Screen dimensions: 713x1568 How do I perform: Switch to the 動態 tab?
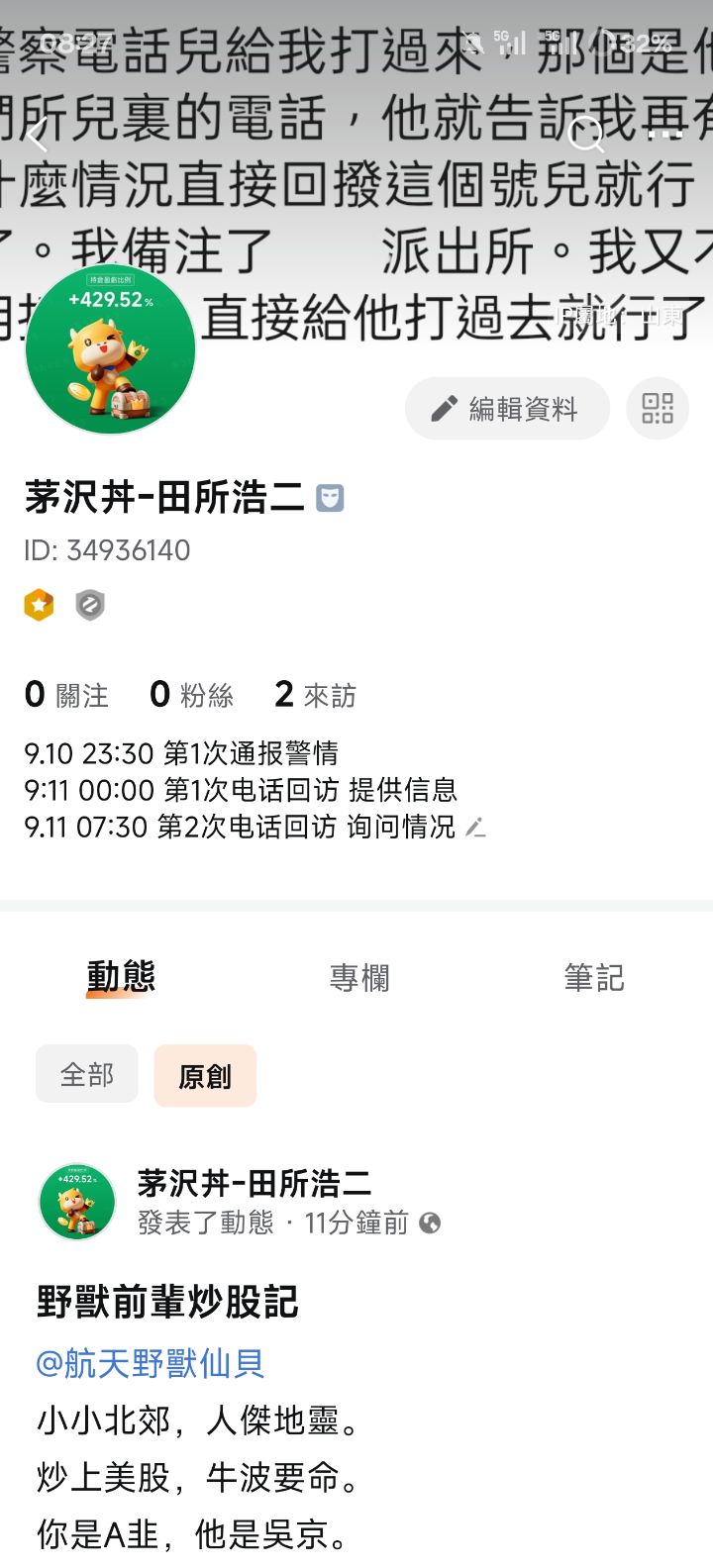[x=121, y=977]
